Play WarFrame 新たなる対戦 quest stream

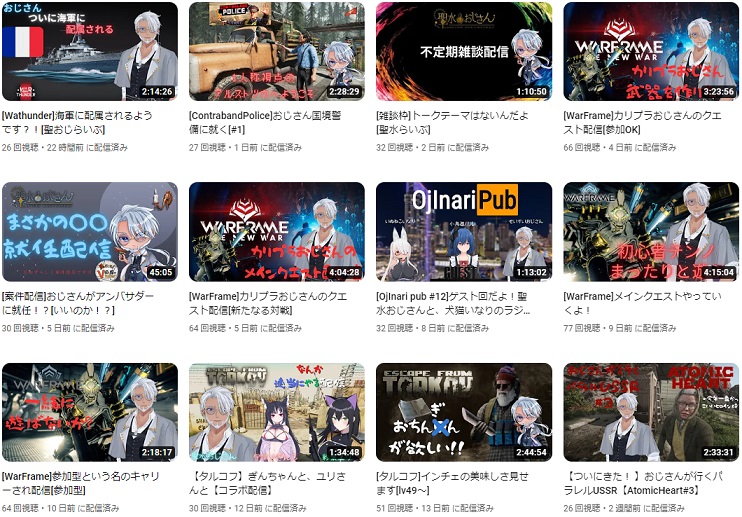pyautogui.click(x=276, y=231)
